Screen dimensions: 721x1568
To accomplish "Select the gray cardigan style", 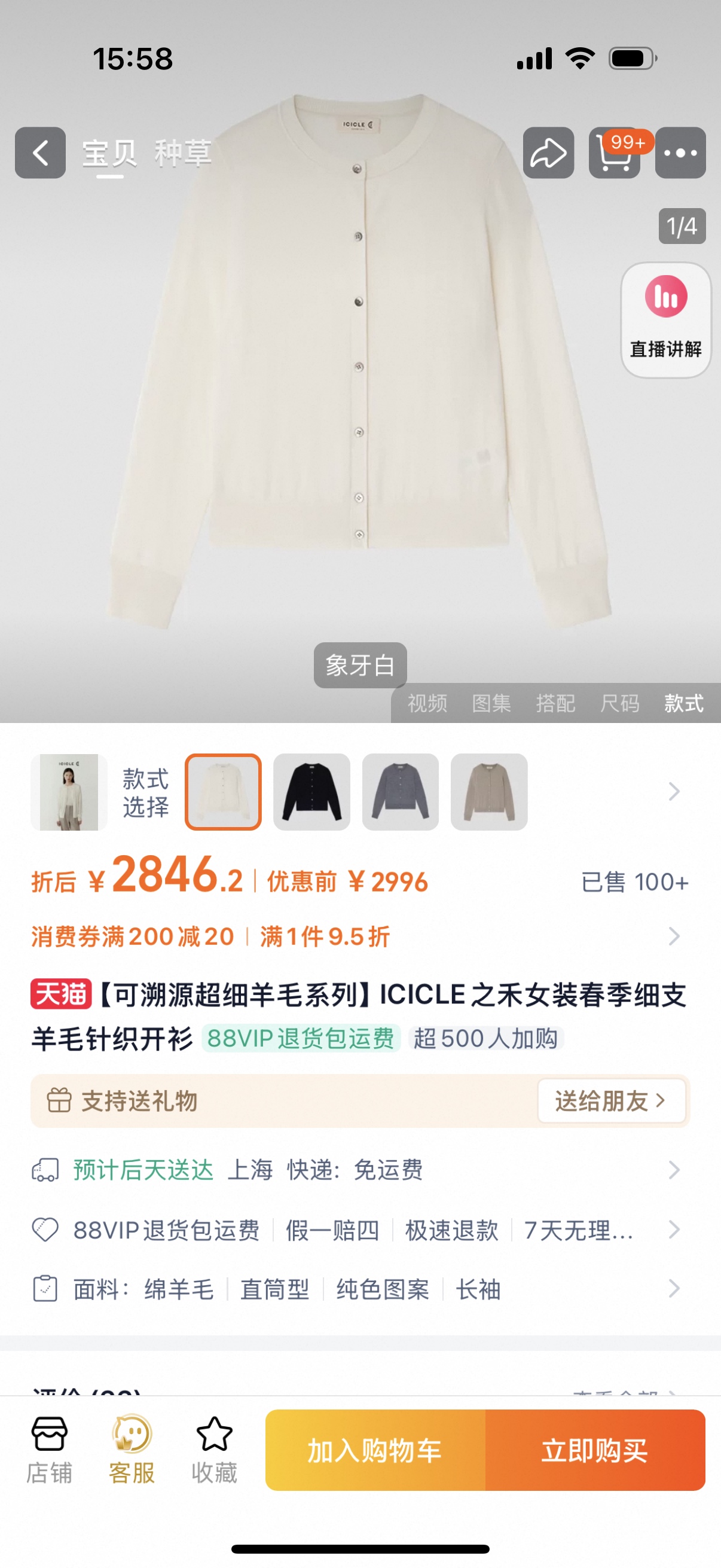I will tap(401, 792).
